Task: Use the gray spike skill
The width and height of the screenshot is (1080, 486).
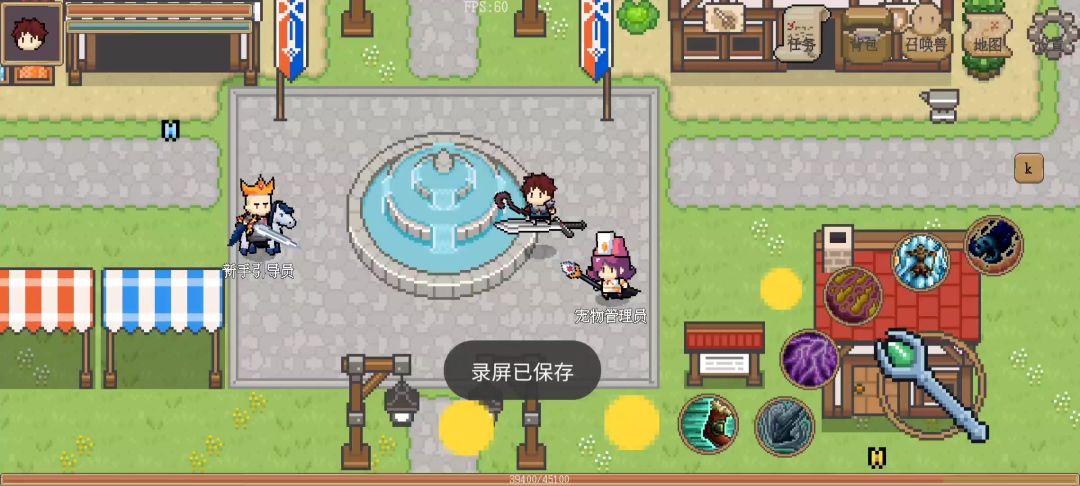Action: coord(784,426)
